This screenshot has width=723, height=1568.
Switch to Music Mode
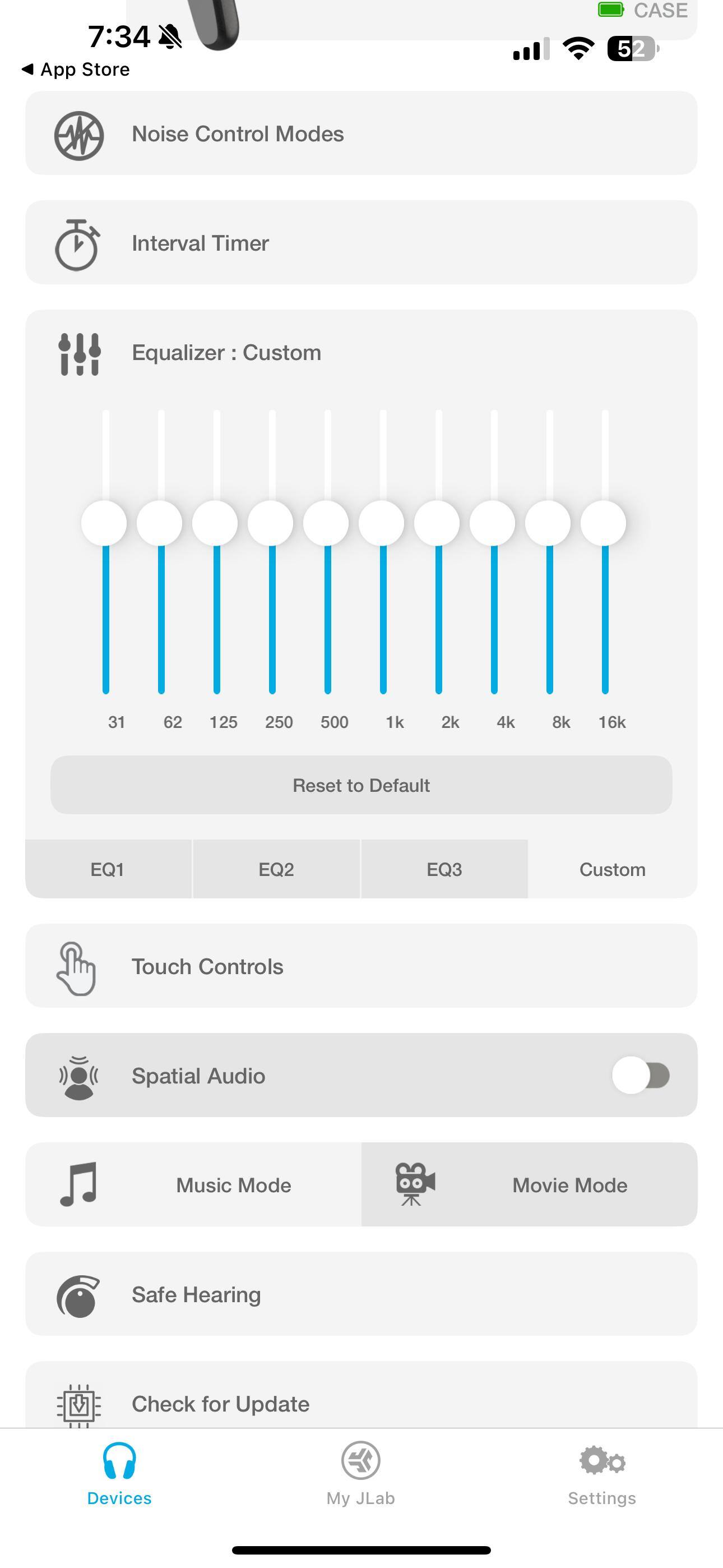[x=193, y=1184]
